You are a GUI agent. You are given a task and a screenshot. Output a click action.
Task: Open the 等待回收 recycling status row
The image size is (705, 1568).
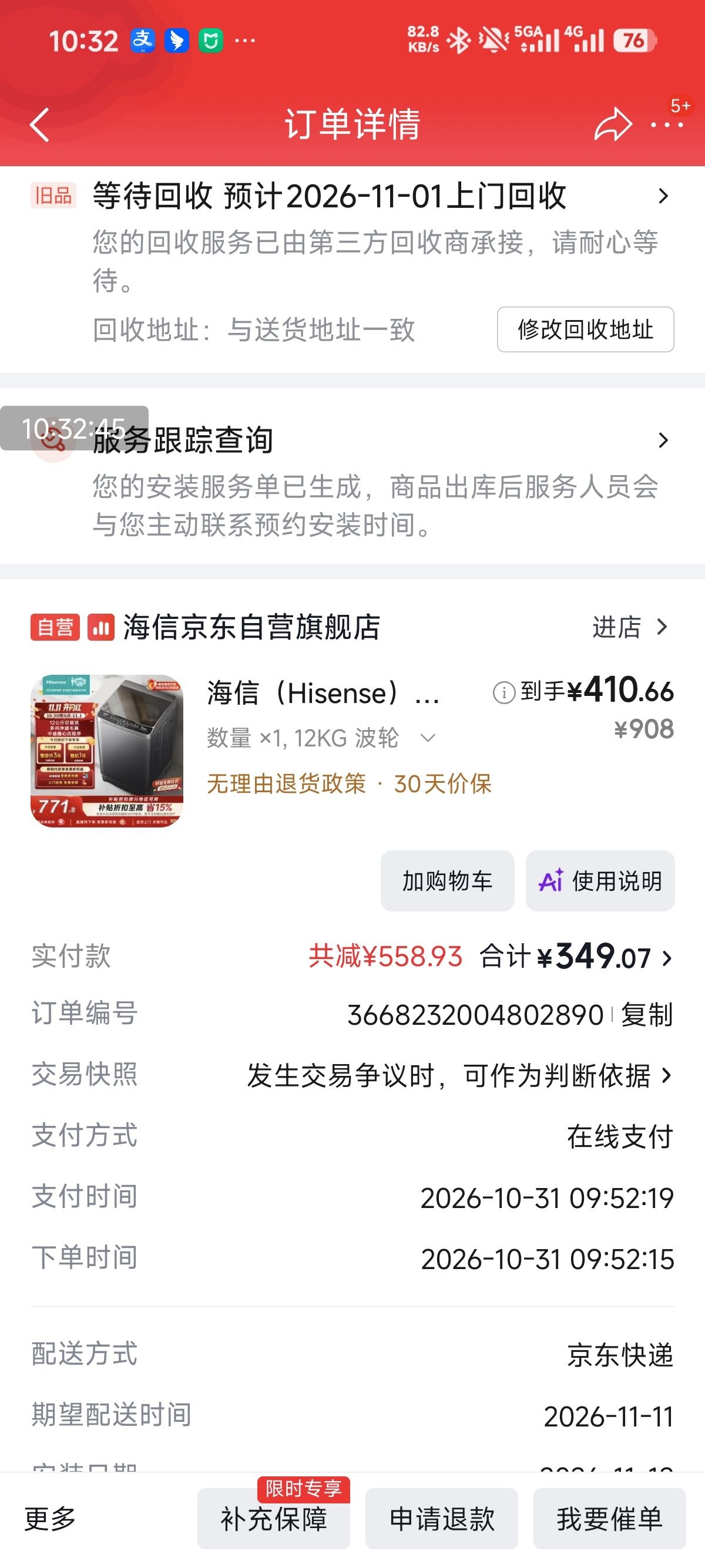[x=352, y=196]
